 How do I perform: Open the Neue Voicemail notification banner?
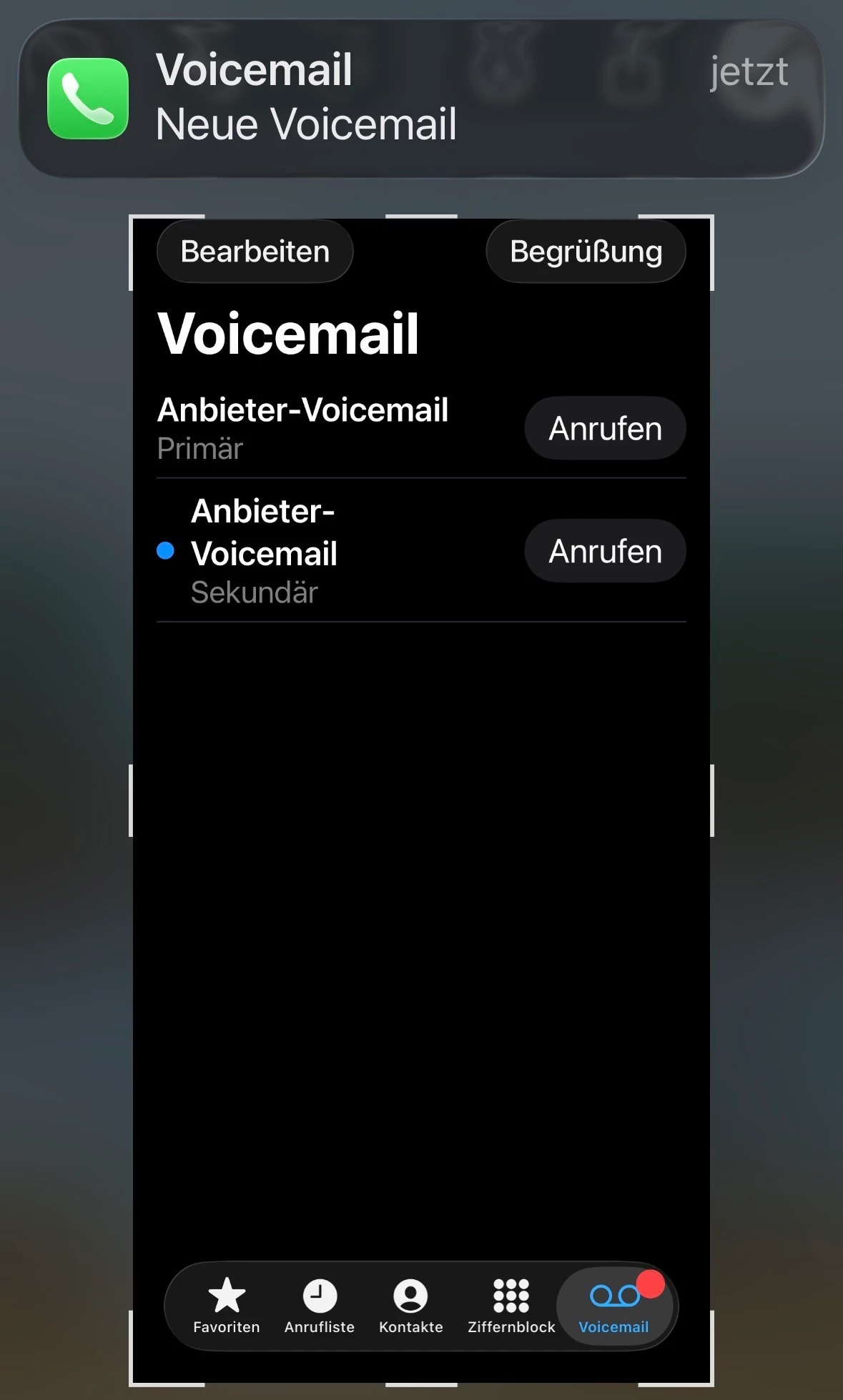click(420, 99)
